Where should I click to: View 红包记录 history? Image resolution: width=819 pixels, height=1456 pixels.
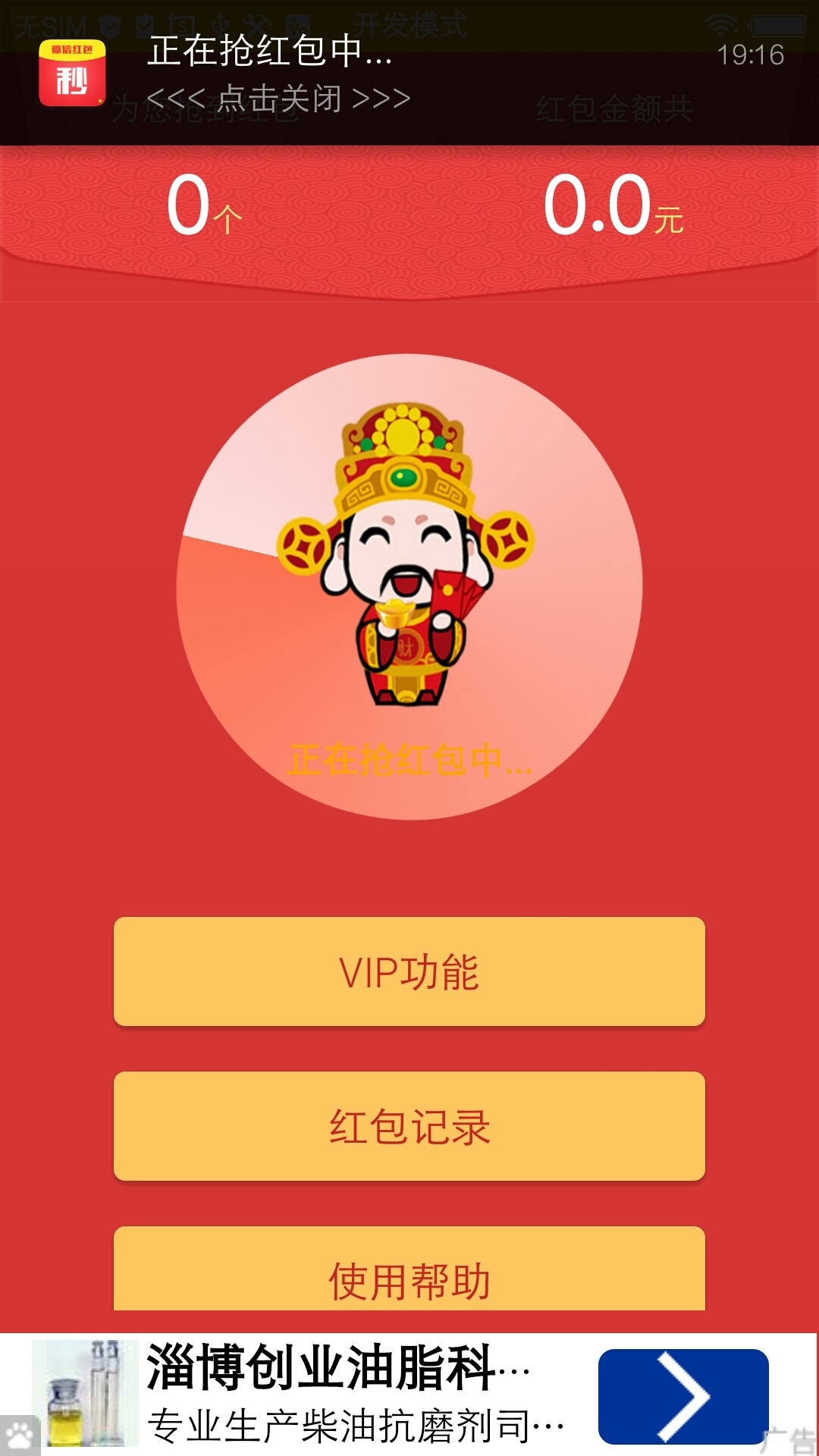coord(409,1126)
